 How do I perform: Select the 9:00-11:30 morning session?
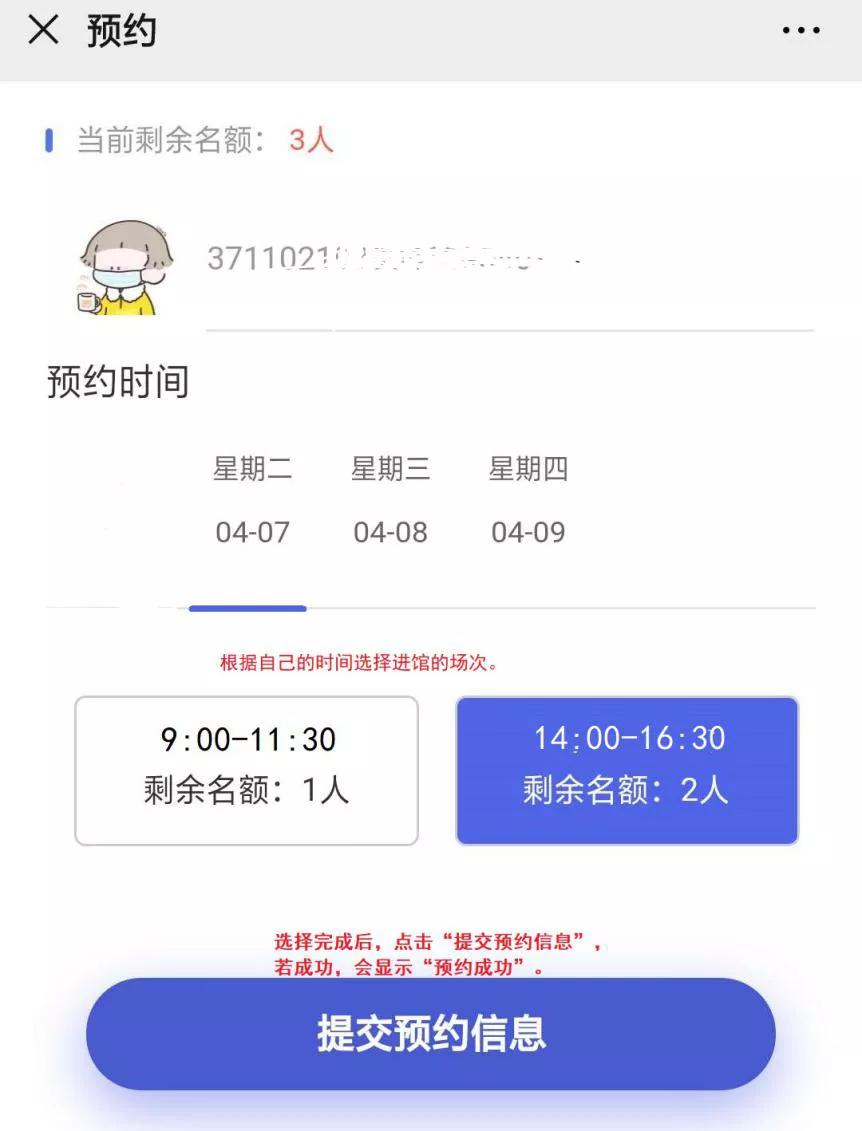pyautogui.click(x=246, y=770)
